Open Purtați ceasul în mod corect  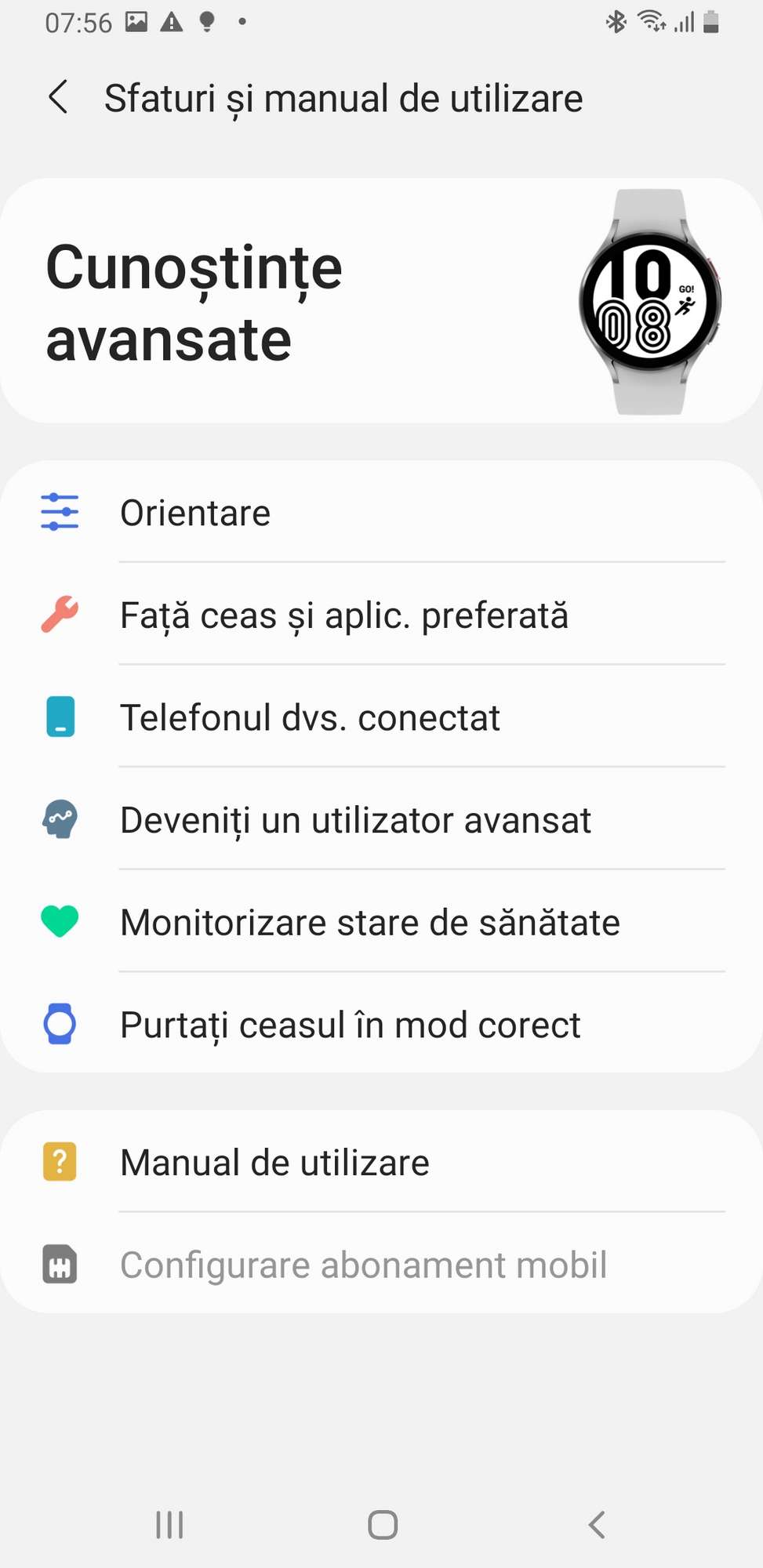[381, 1024]
